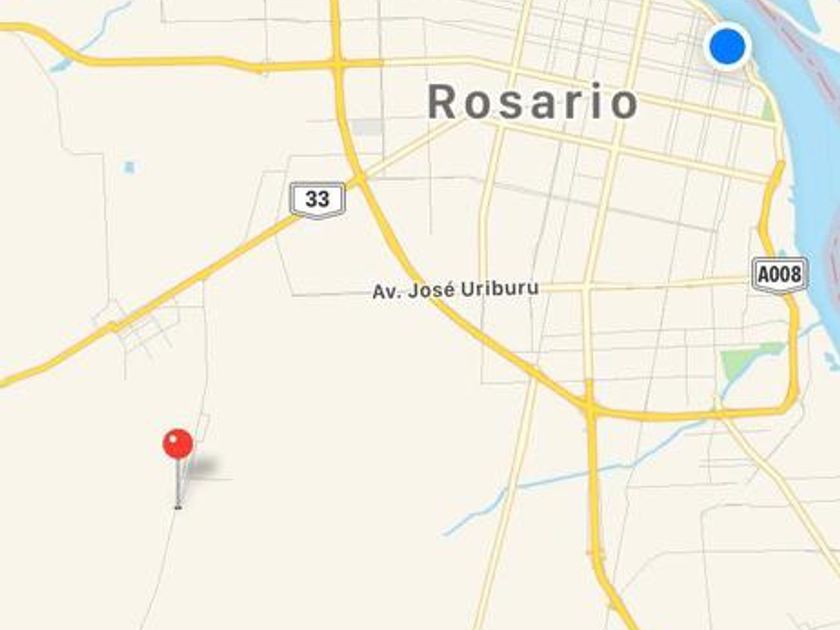Tap the red dropped pin marker
Image resolution: width=840 pixels, height=630 pixels.
(x=178, y=445)
